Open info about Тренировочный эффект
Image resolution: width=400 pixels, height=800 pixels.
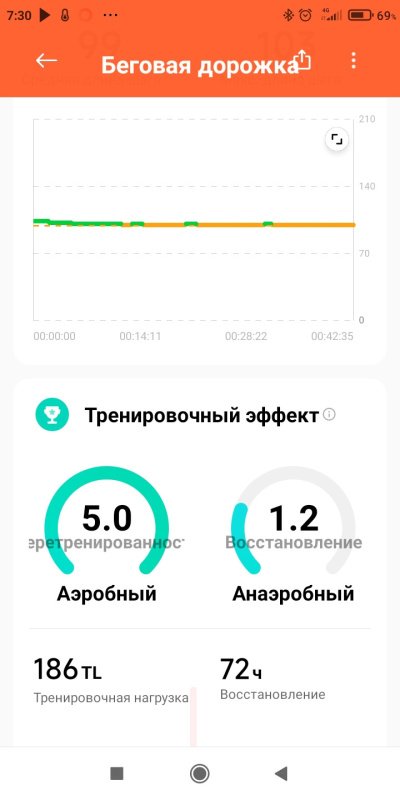tap(330, 415)
